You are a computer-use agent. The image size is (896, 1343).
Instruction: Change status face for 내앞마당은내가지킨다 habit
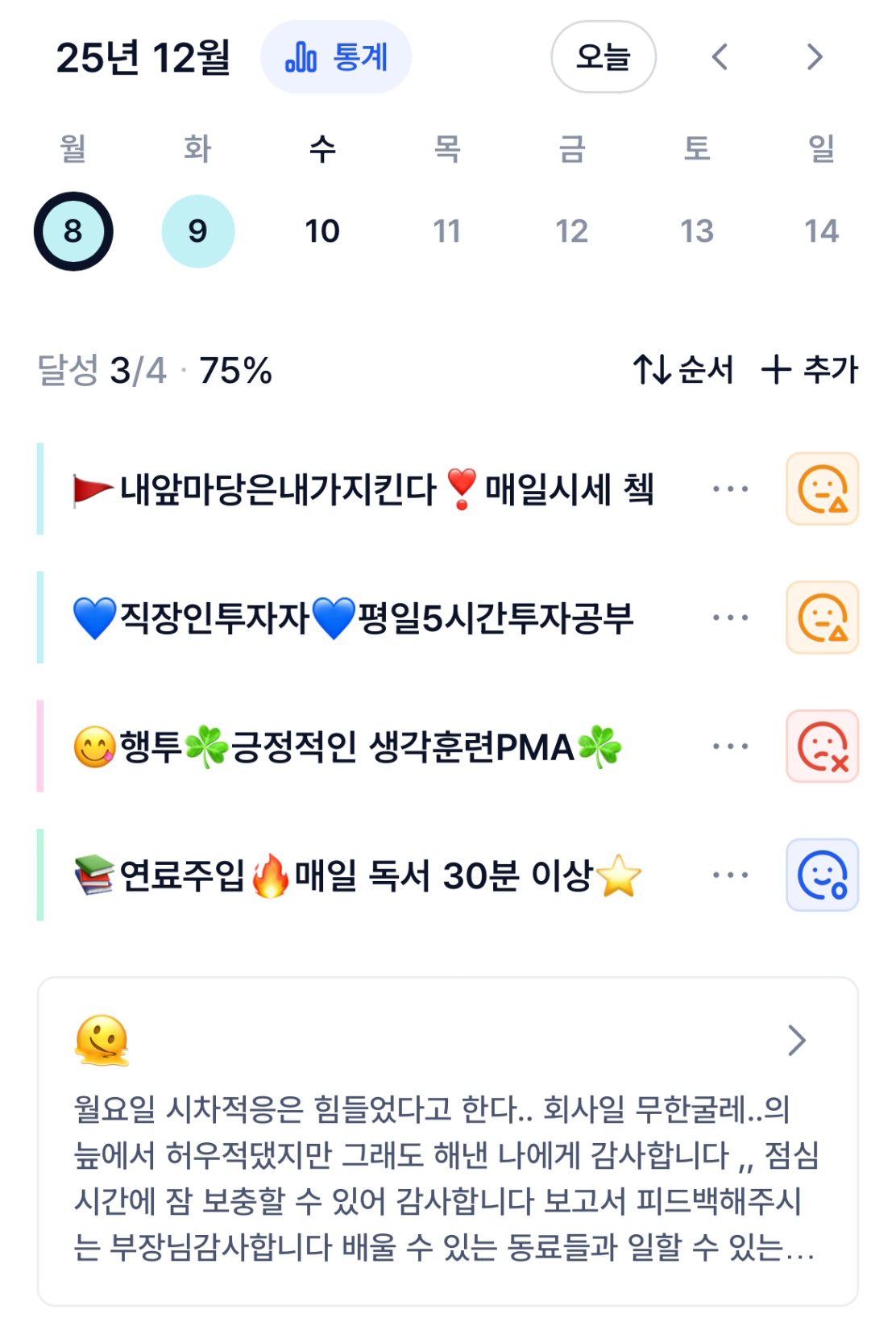[822, 489]
